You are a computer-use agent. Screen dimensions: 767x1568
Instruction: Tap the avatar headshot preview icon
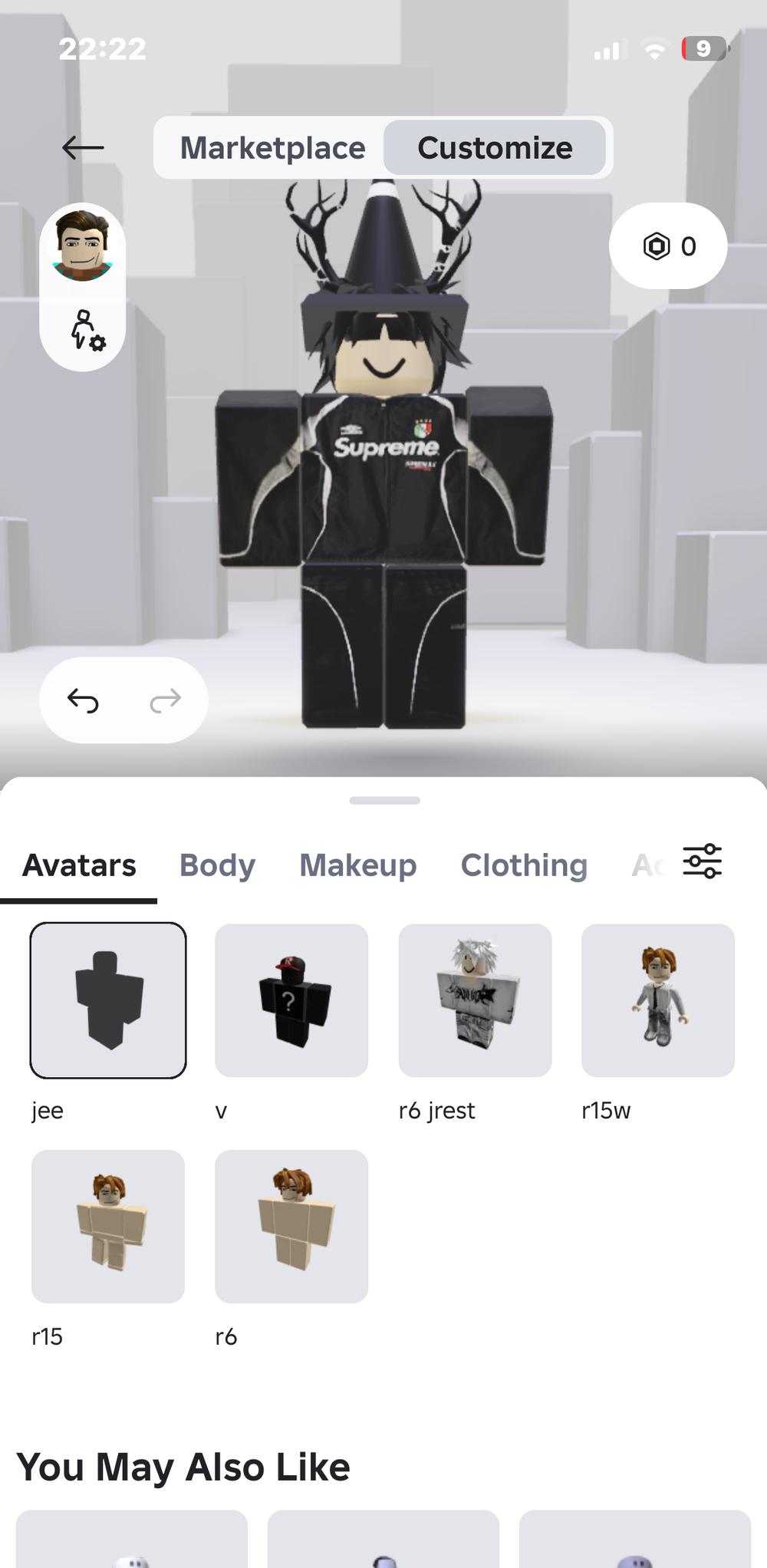pos(82,245)
